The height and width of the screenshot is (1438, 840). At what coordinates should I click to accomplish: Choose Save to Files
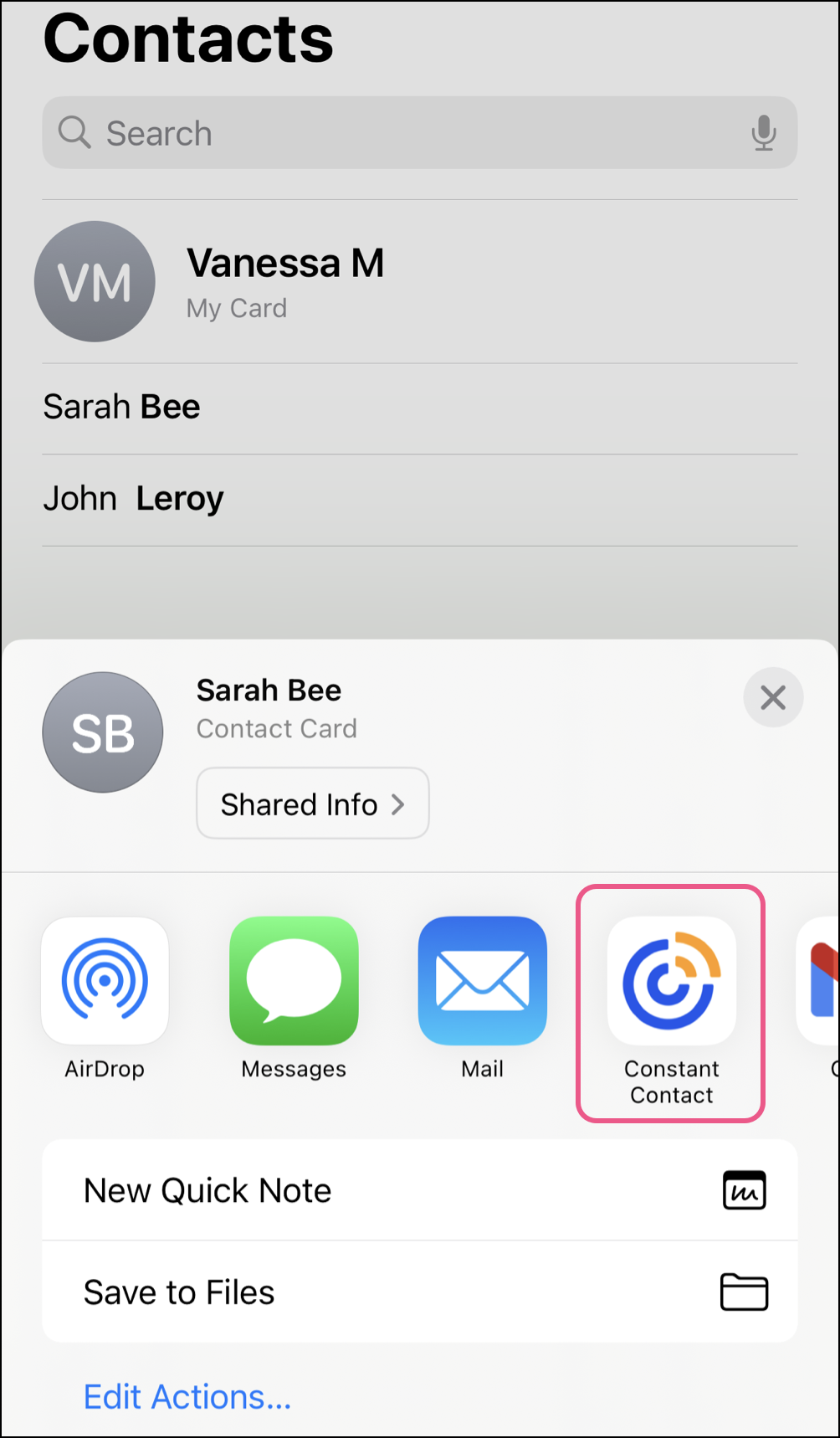pos(419,1292)
